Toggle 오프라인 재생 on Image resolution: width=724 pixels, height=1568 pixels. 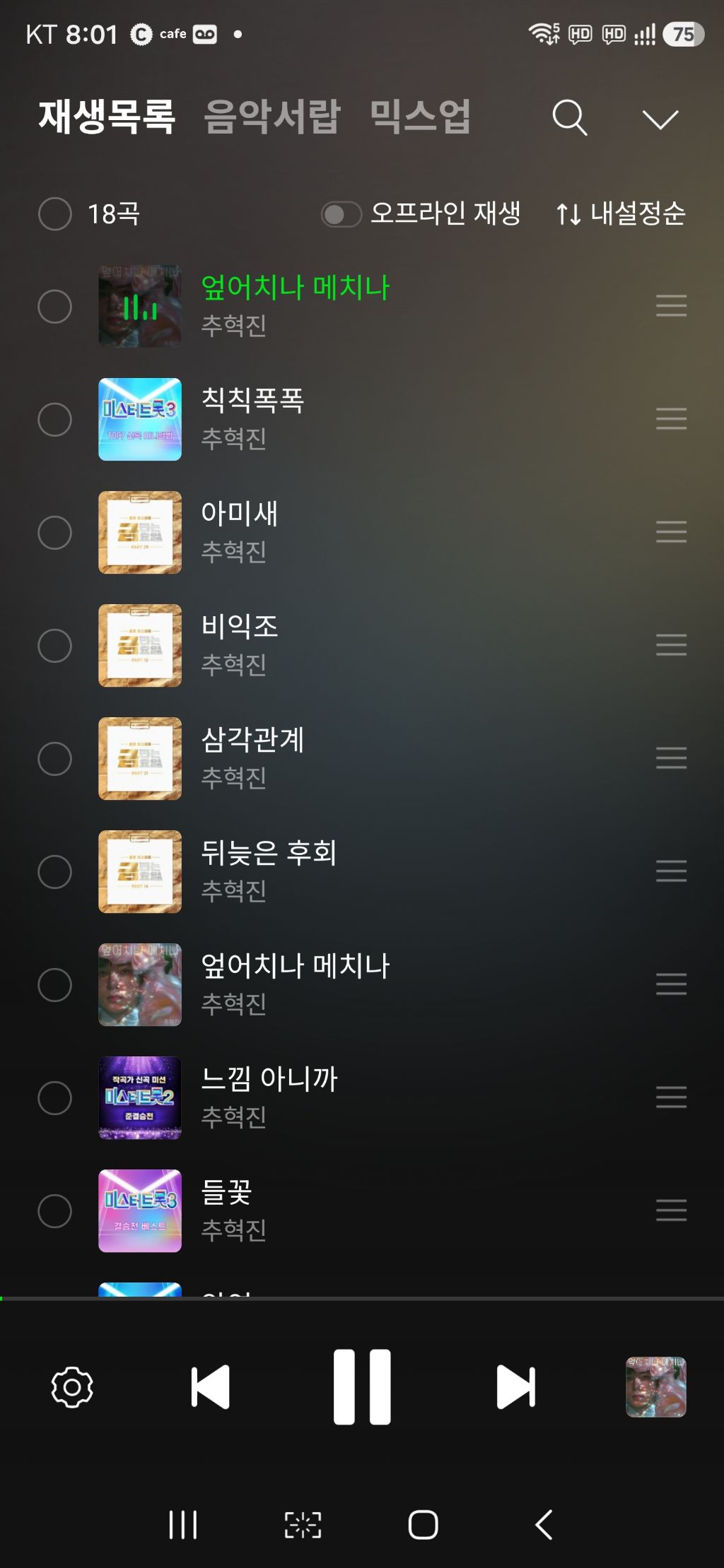point(341,214)
